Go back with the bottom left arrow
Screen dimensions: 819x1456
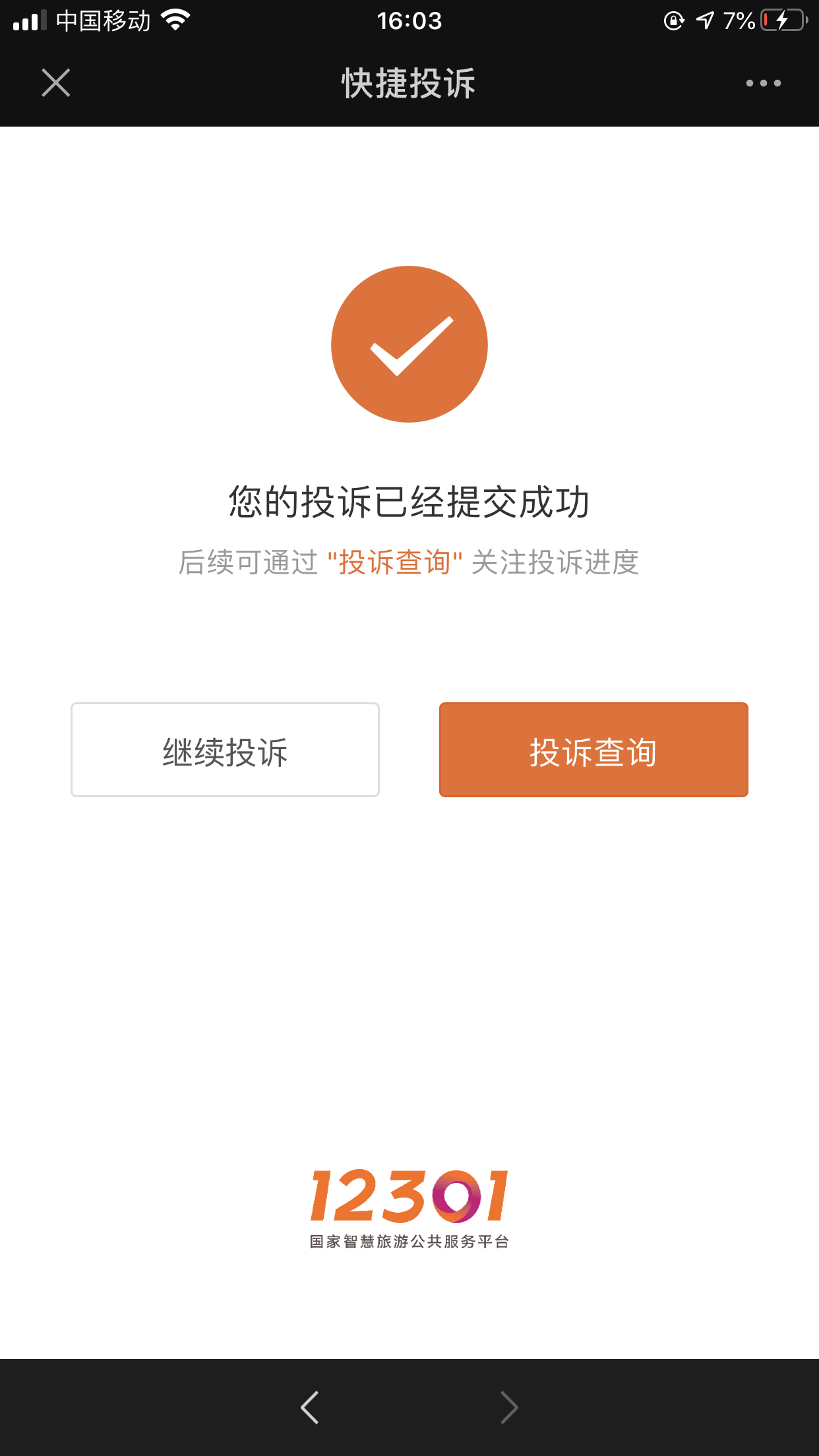tap(310, 1407)
